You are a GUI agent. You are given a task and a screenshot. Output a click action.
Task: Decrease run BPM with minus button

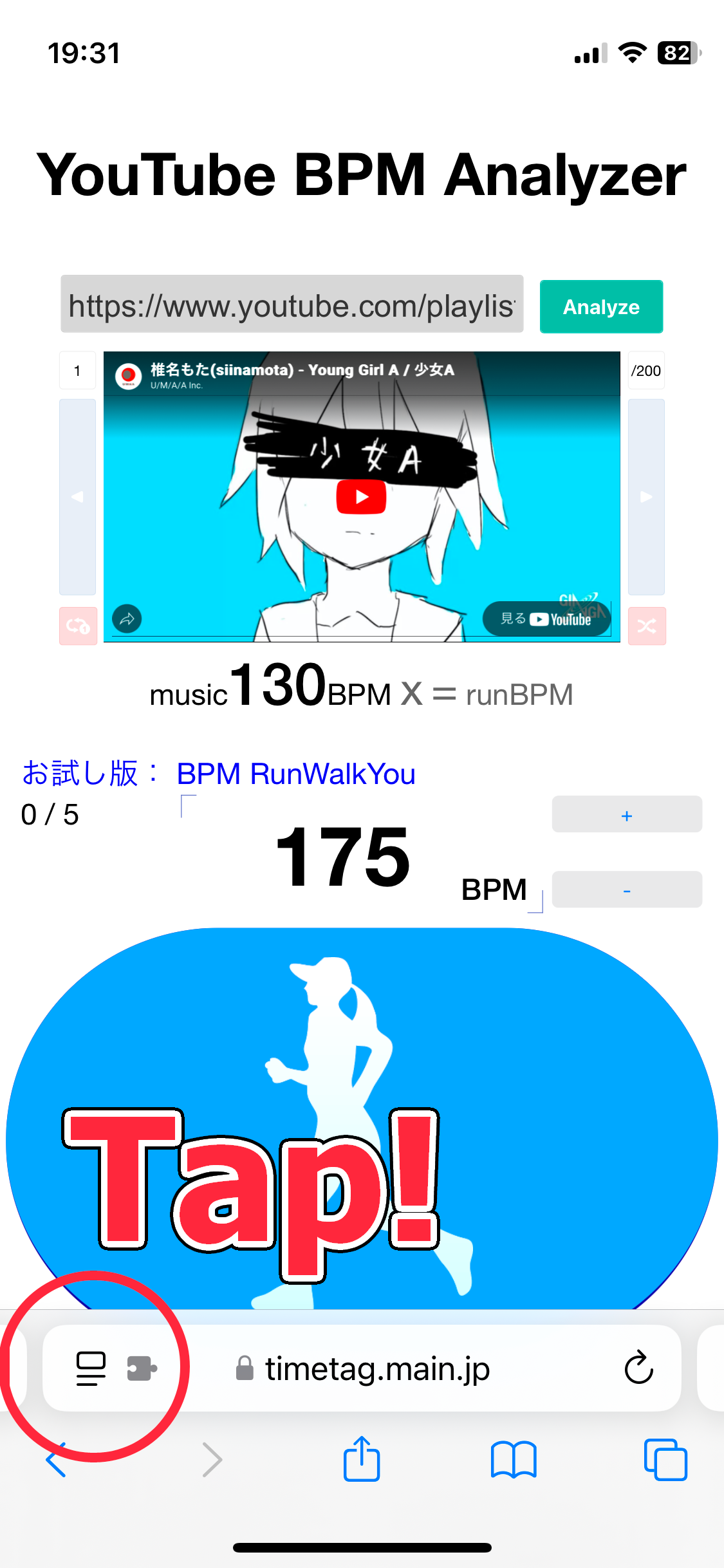[626, 890]
